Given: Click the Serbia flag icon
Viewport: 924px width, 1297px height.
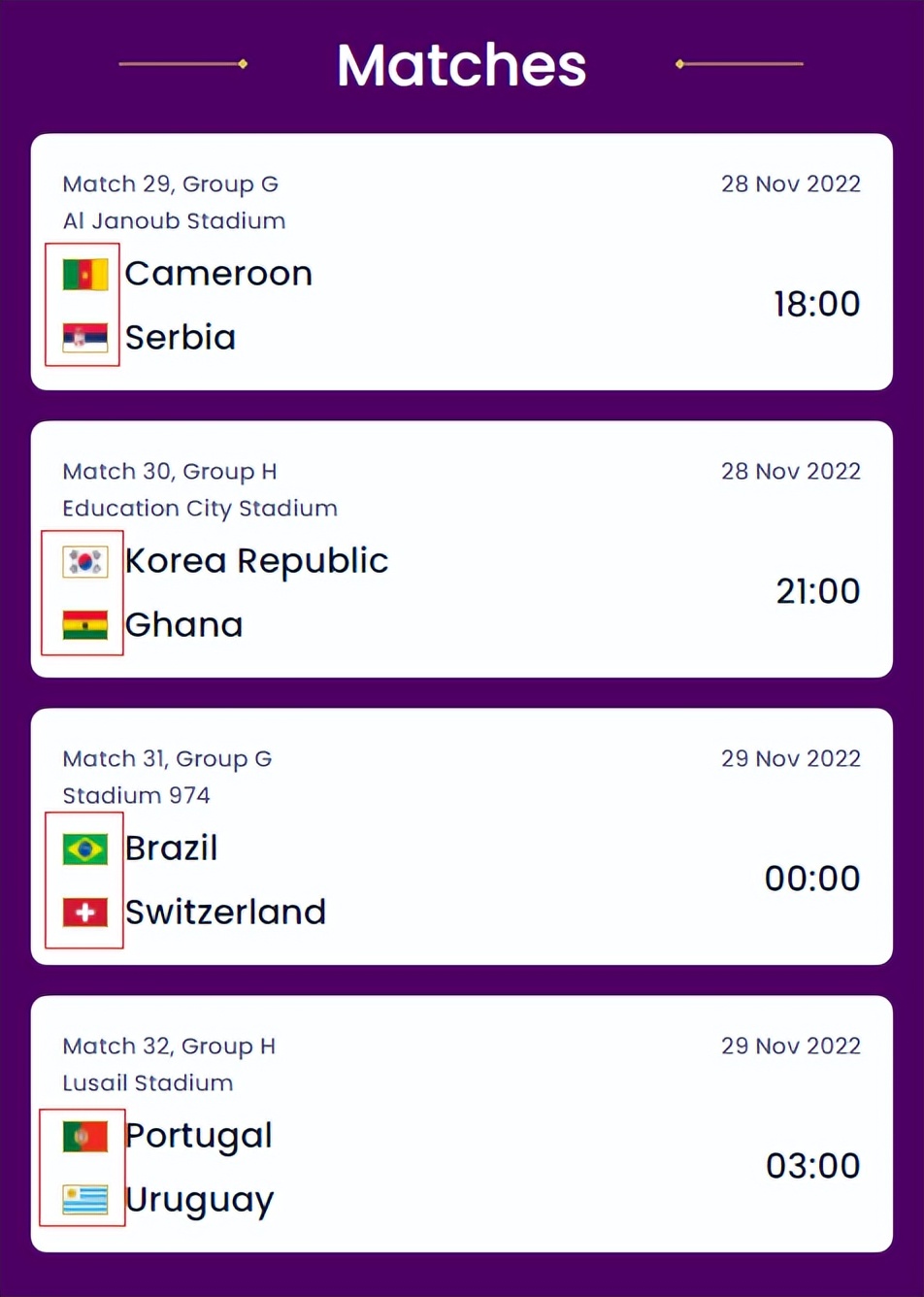Looking at the screenshot, I should (85, 338).
